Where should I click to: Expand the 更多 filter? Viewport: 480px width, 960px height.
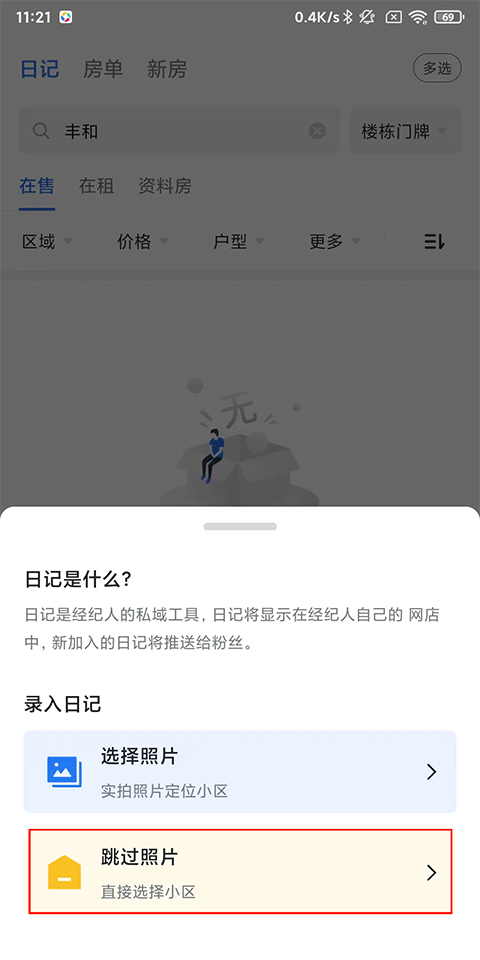(335, 242)
